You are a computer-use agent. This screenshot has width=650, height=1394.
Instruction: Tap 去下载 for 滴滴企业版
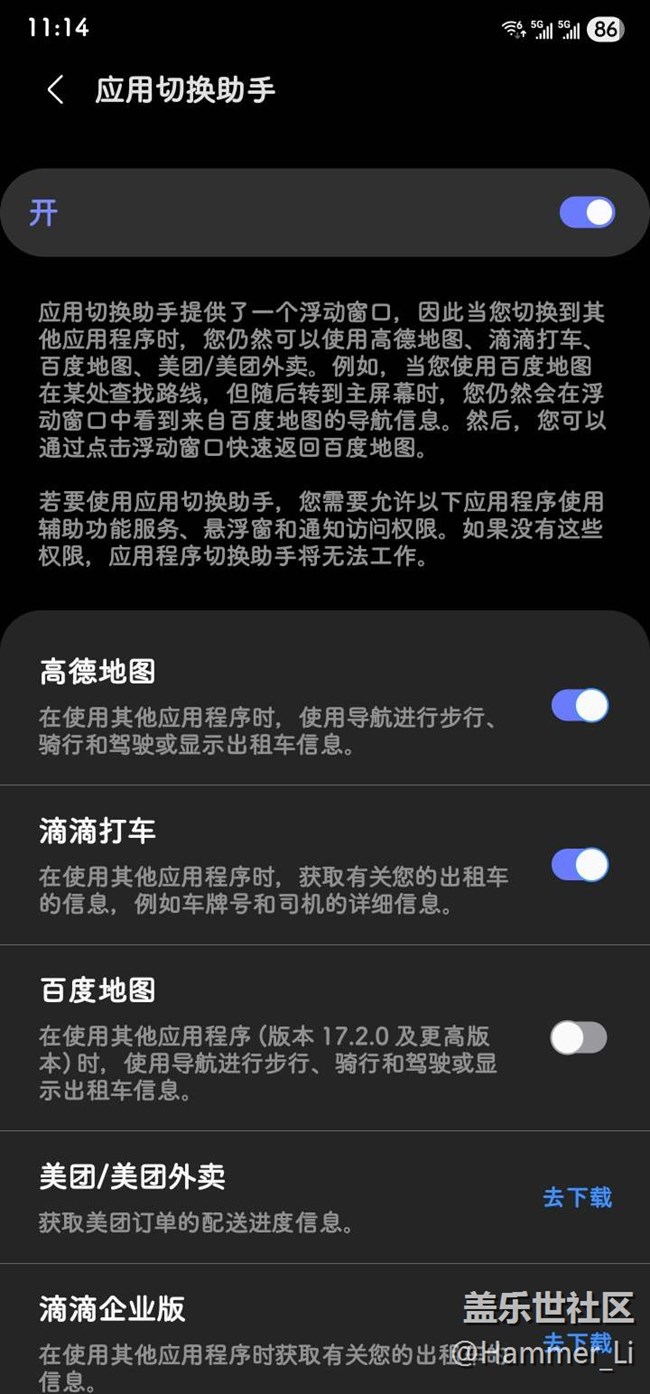point(578,1341)
